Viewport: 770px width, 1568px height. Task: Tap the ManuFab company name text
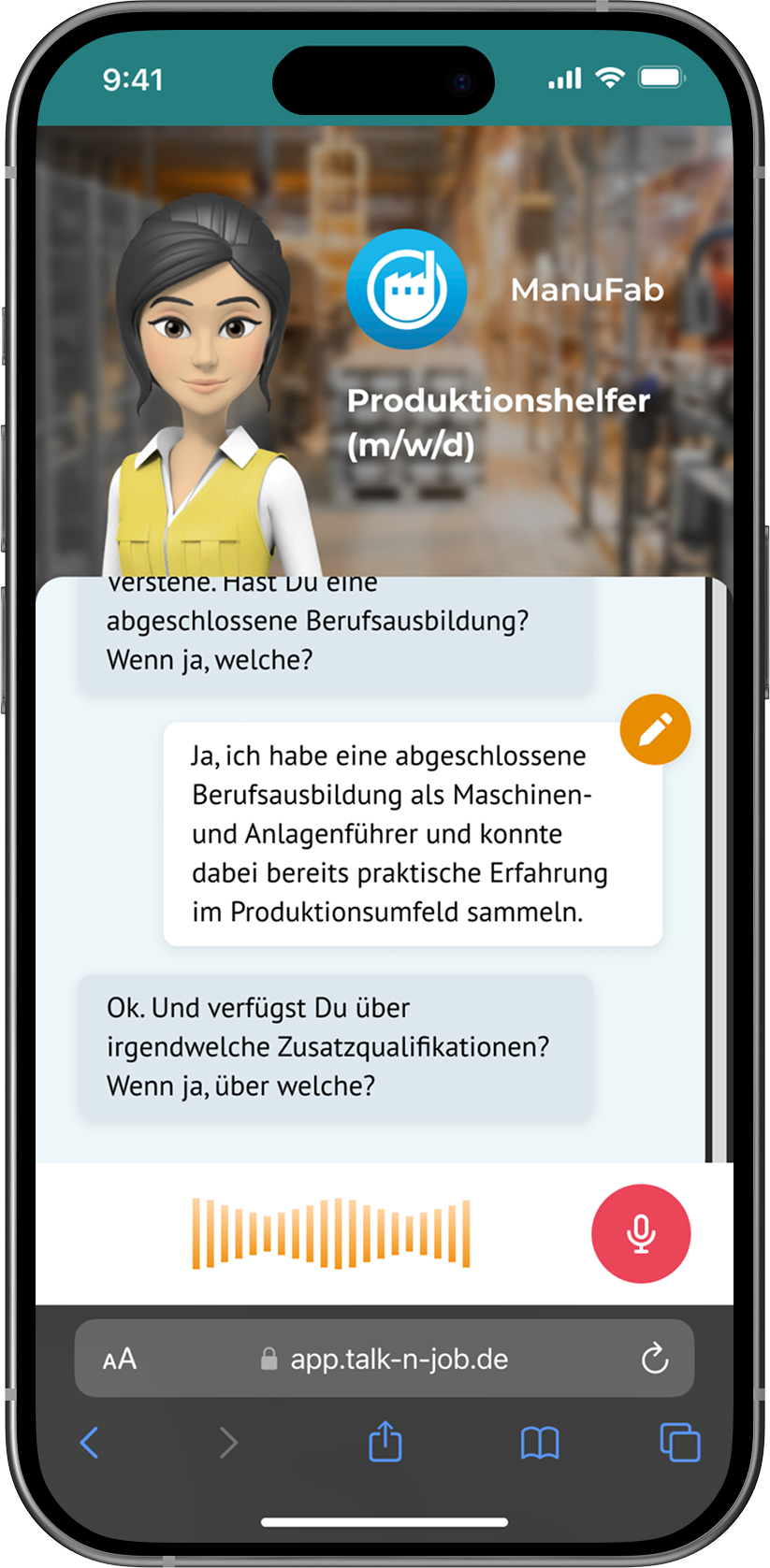coord(588,290)
